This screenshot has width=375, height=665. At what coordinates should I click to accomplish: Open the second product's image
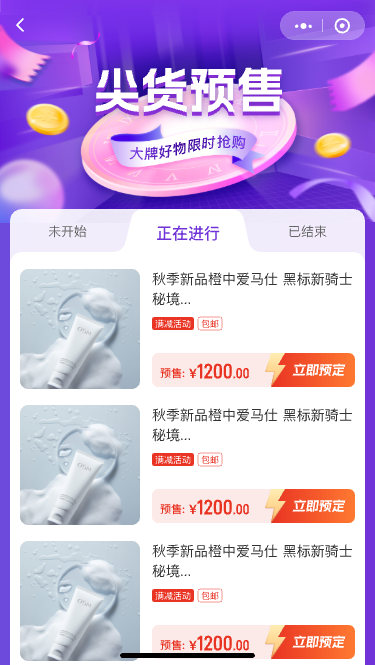click(80, 464)
